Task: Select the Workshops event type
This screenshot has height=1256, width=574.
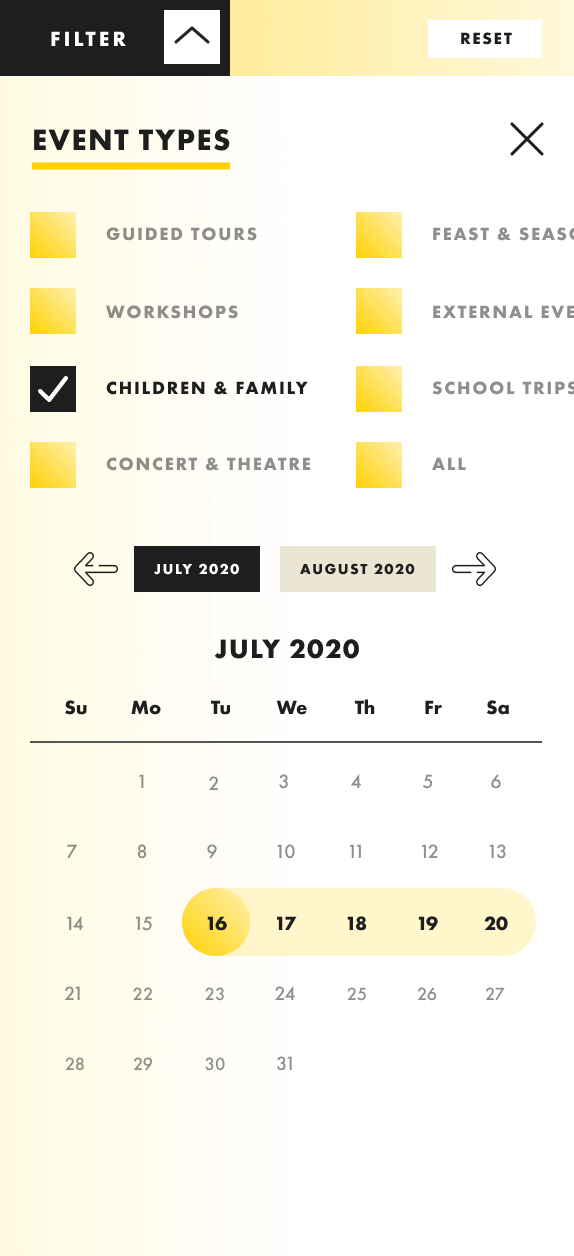Action: click(x=53, y=311)
